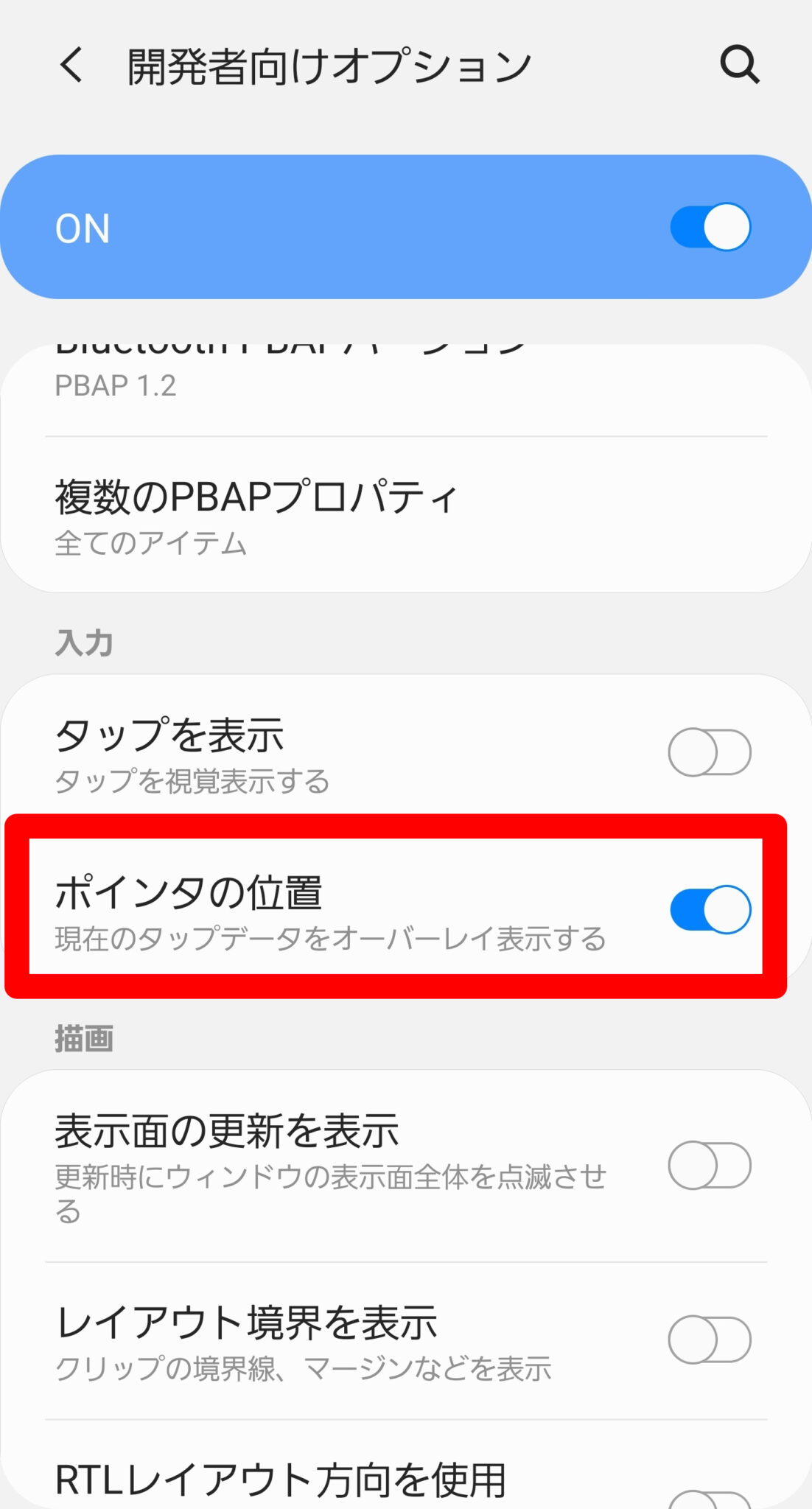Open the search magnifier icon
This screenshot has height=1509, width=812.
point(739,65)
